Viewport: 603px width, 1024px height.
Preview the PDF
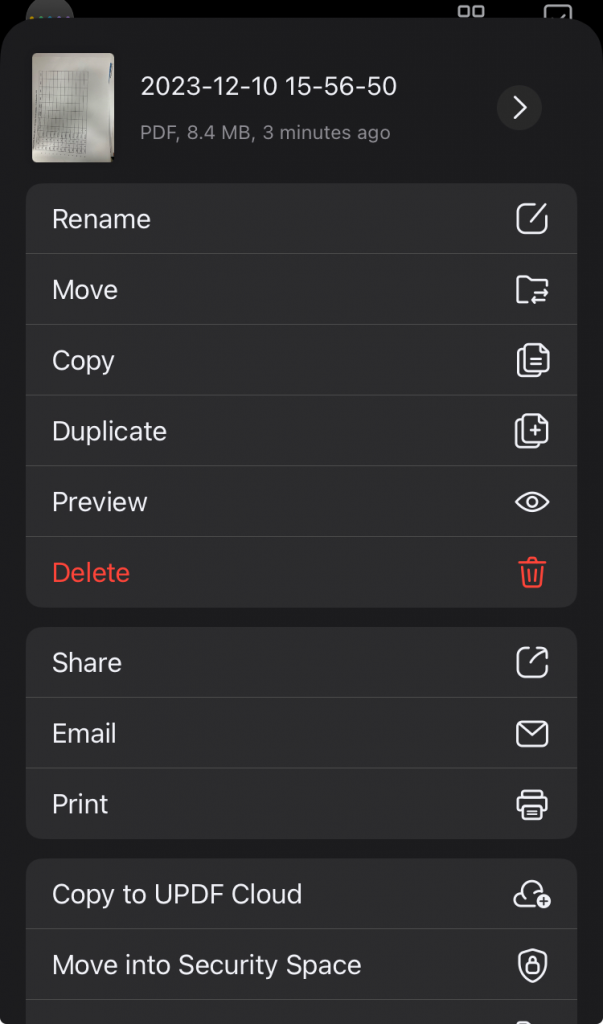pos(300,502)
